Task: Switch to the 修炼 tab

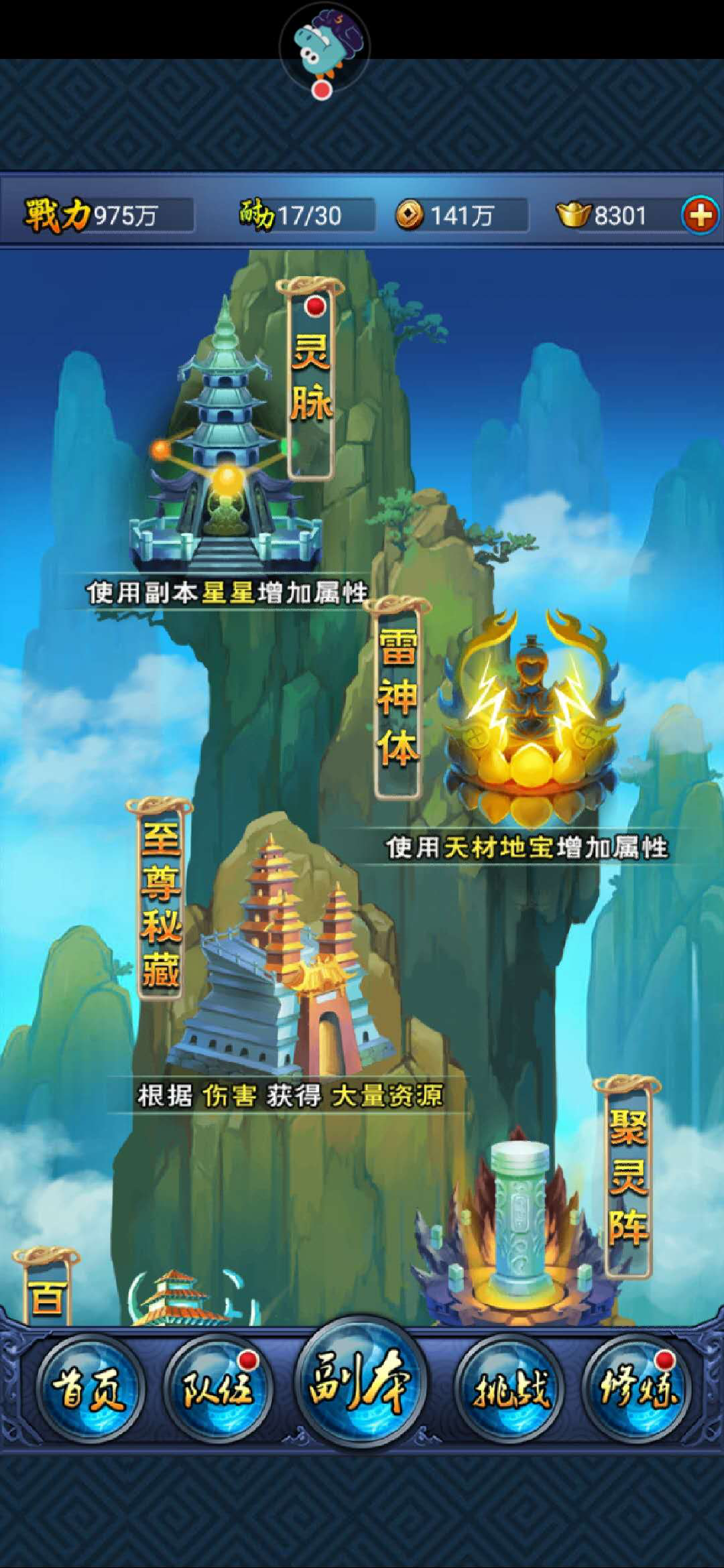Action: point(637,1389)
